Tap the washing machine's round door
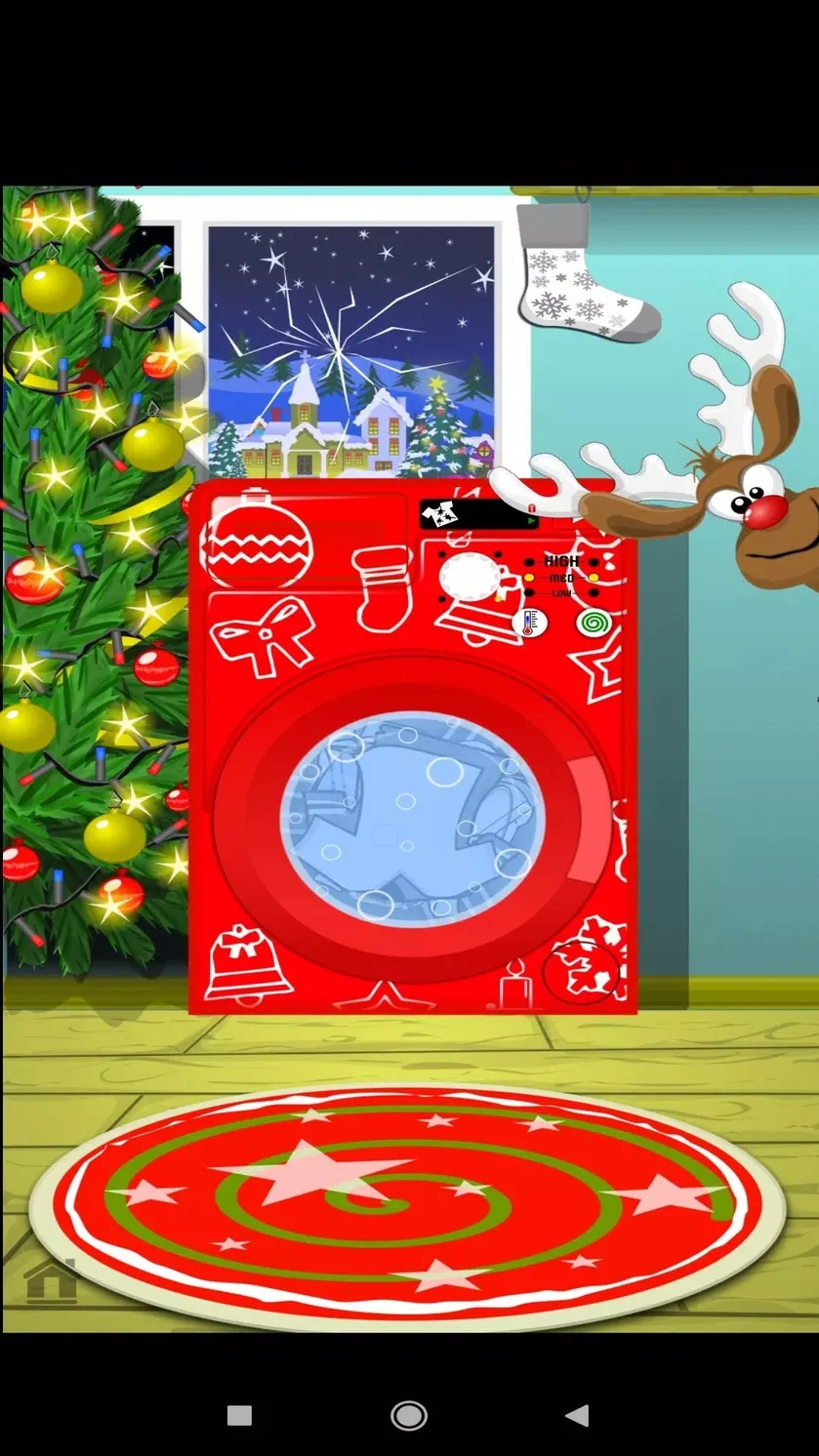Image resolution: width=819 pixels, height=1456 pixels. coord(413,817)
